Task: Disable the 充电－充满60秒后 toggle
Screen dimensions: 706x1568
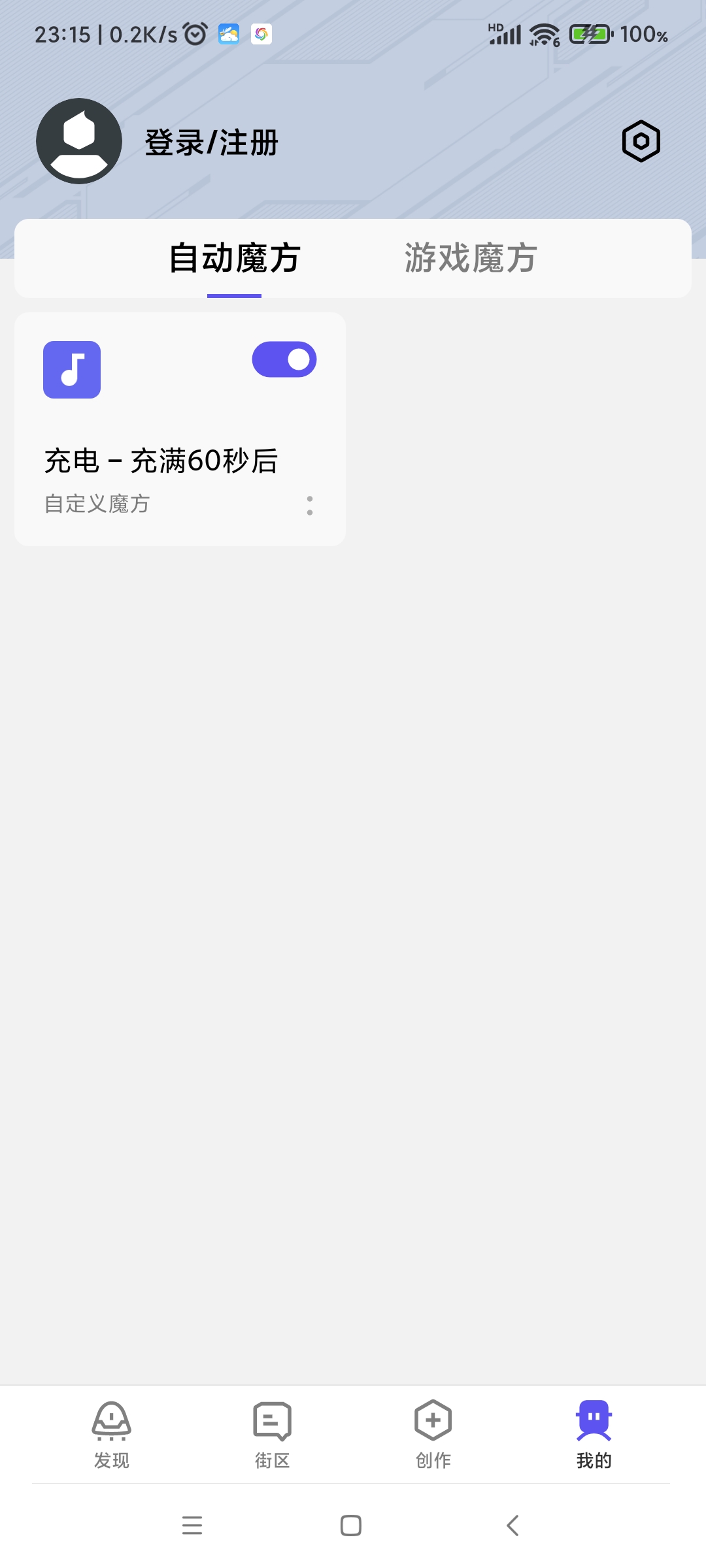Action: pos(284,359)
